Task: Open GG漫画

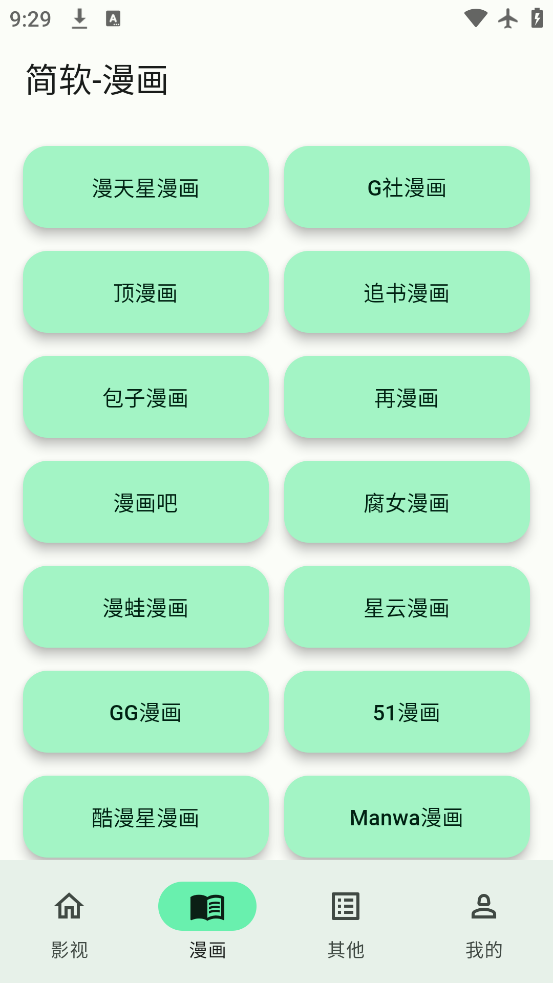Action: 146,712
